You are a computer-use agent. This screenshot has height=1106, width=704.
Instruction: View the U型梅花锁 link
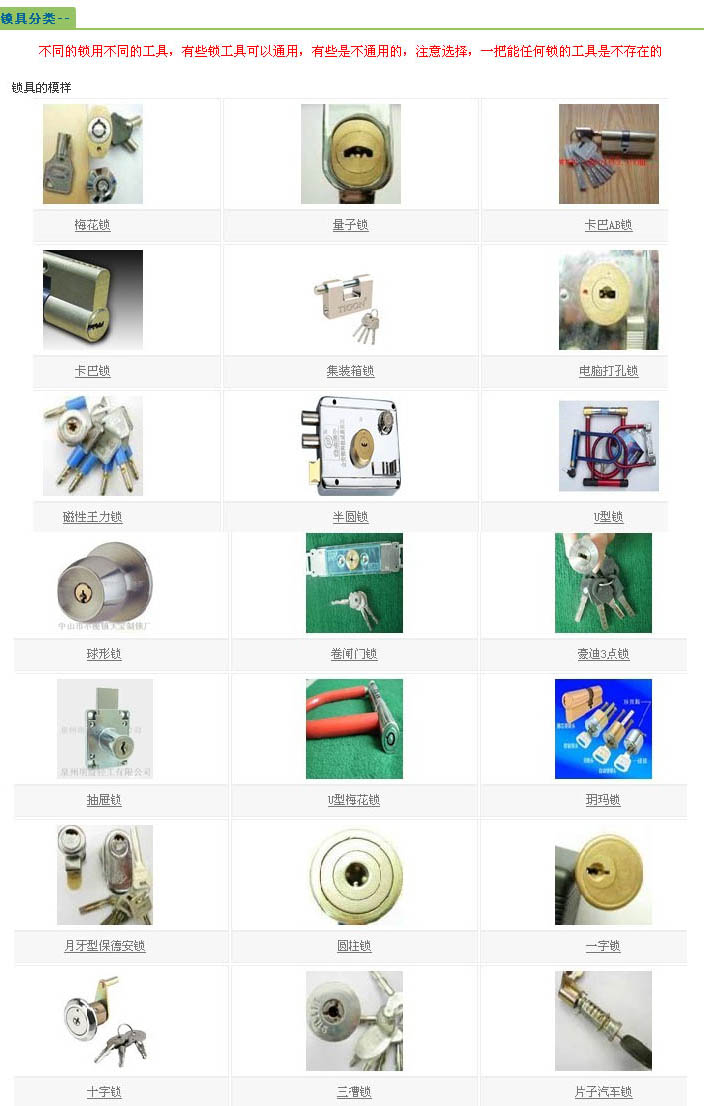pyautogui.click(x=354, y=801)
